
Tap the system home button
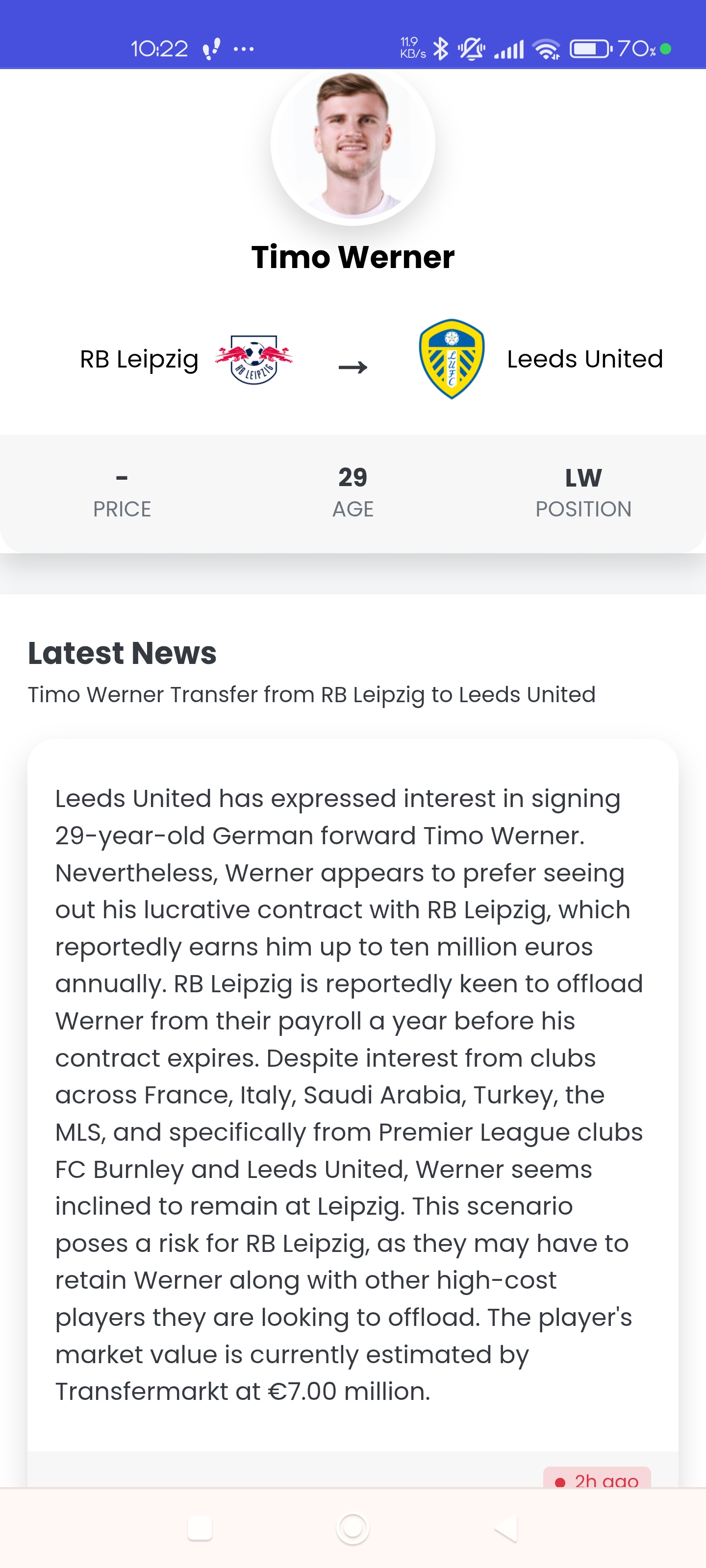click(x=353, y=1528)
